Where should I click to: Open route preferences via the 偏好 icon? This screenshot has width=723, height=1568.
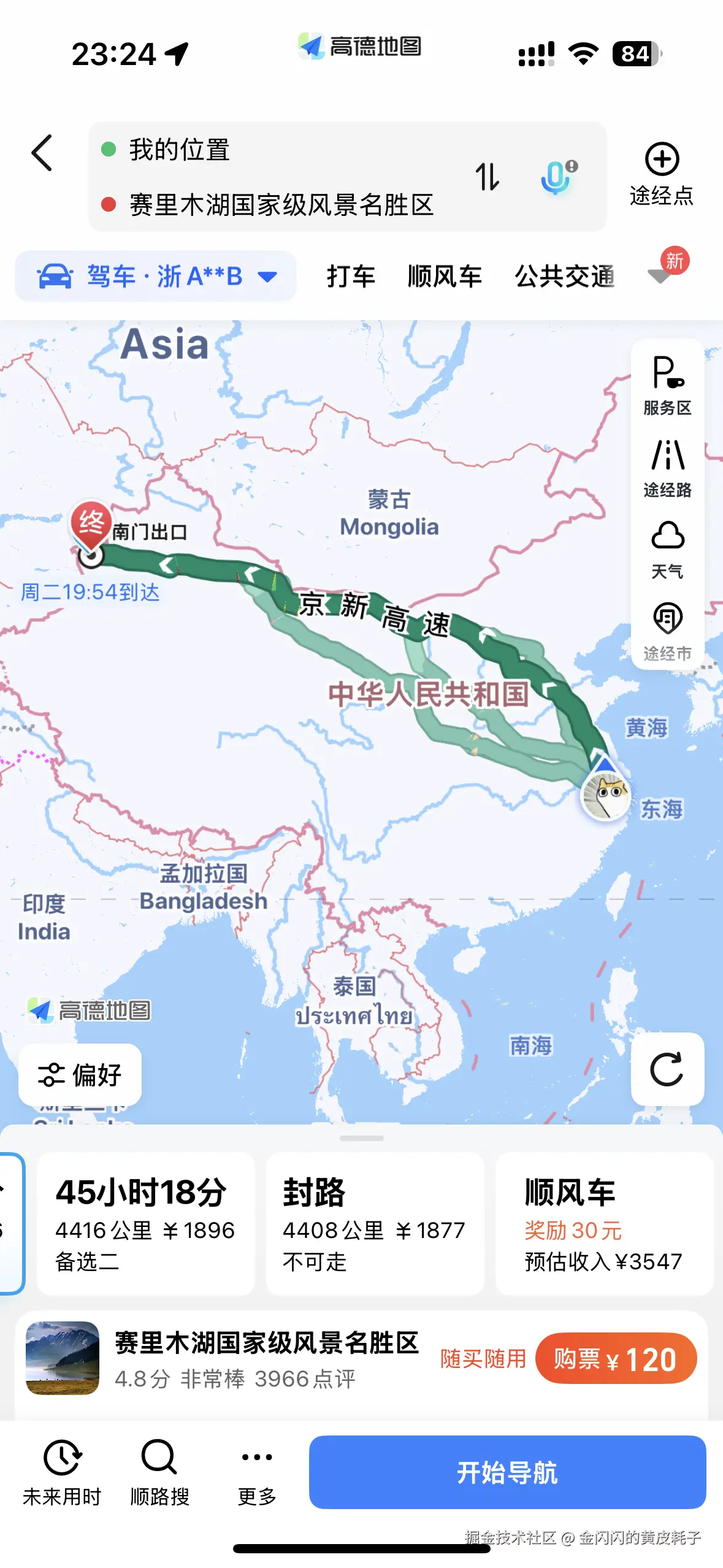point(78,1074)
